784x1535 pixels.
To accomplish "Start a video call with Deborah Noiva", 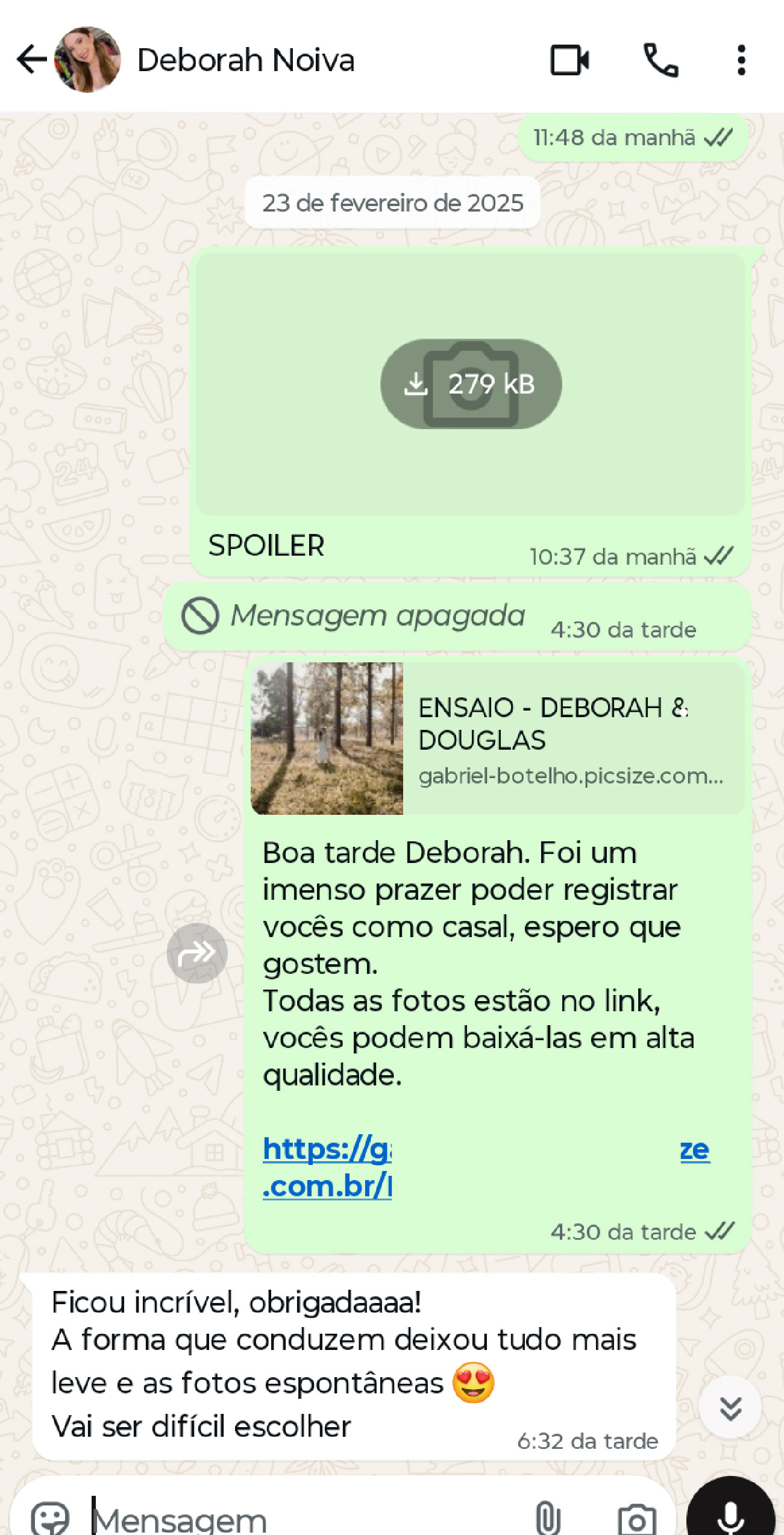I will coord(569,60).
